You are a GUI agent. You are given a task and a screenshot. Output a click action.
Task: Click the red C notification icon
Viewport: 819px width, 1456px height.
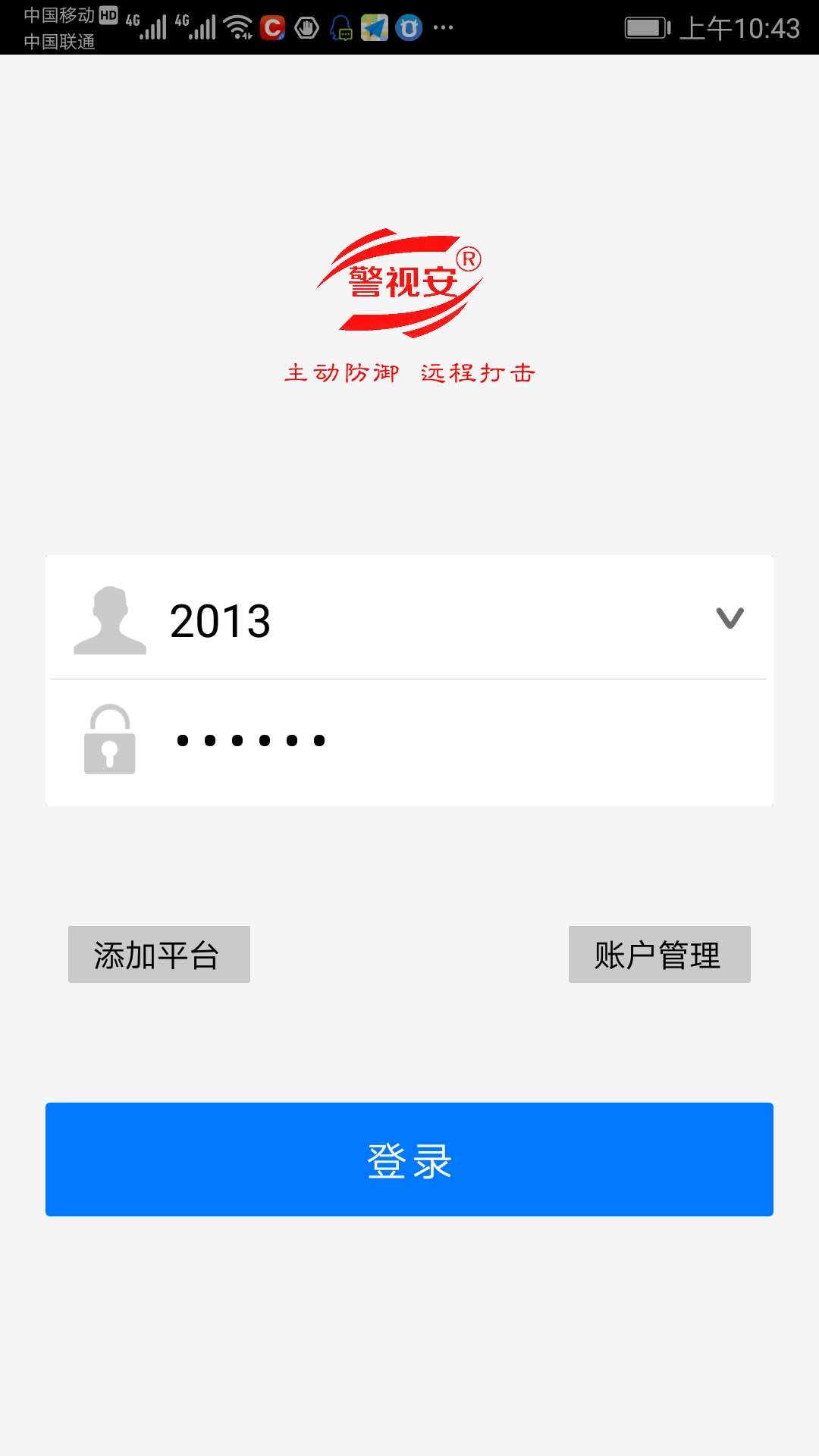click(271, 27)
